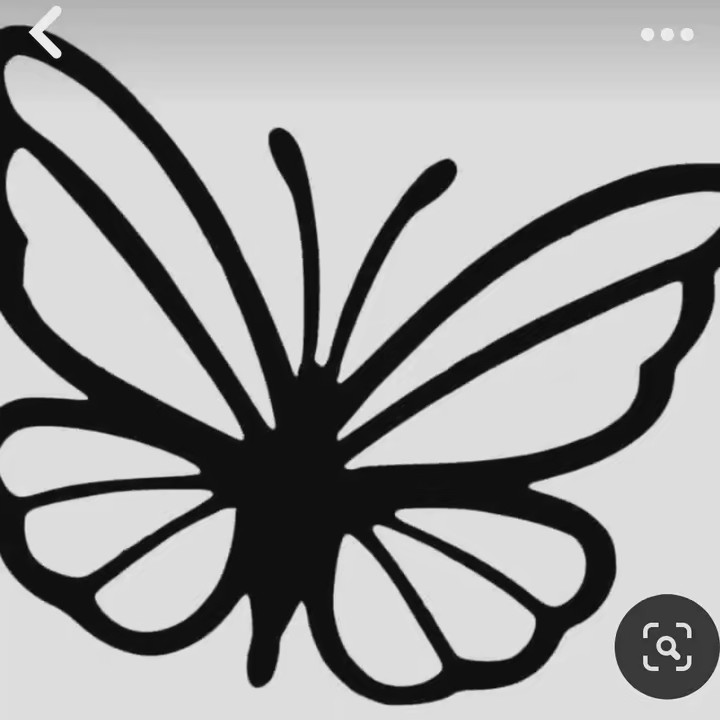720x720 pixels.
Task: Go back using the top arrow
Action: (44, 33)
